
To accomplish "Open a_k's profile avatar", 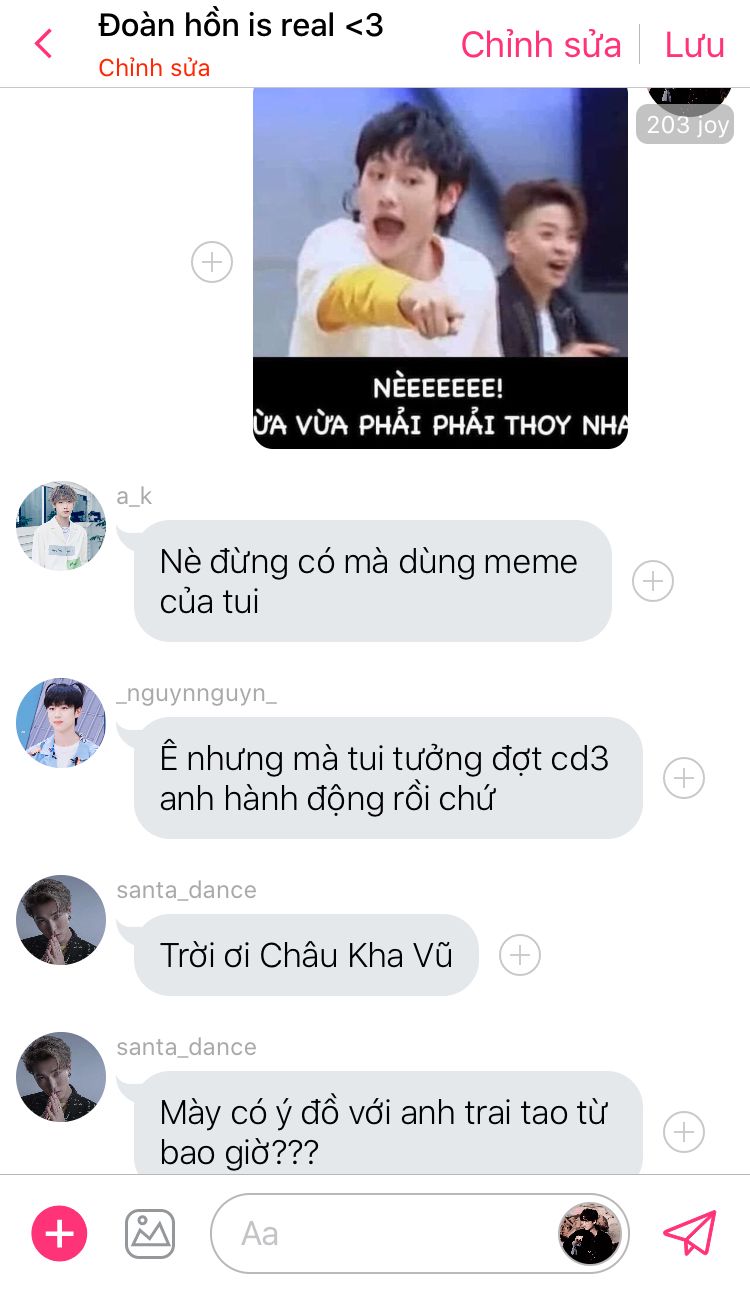I will pyautogui.click(x=61, y=526).
